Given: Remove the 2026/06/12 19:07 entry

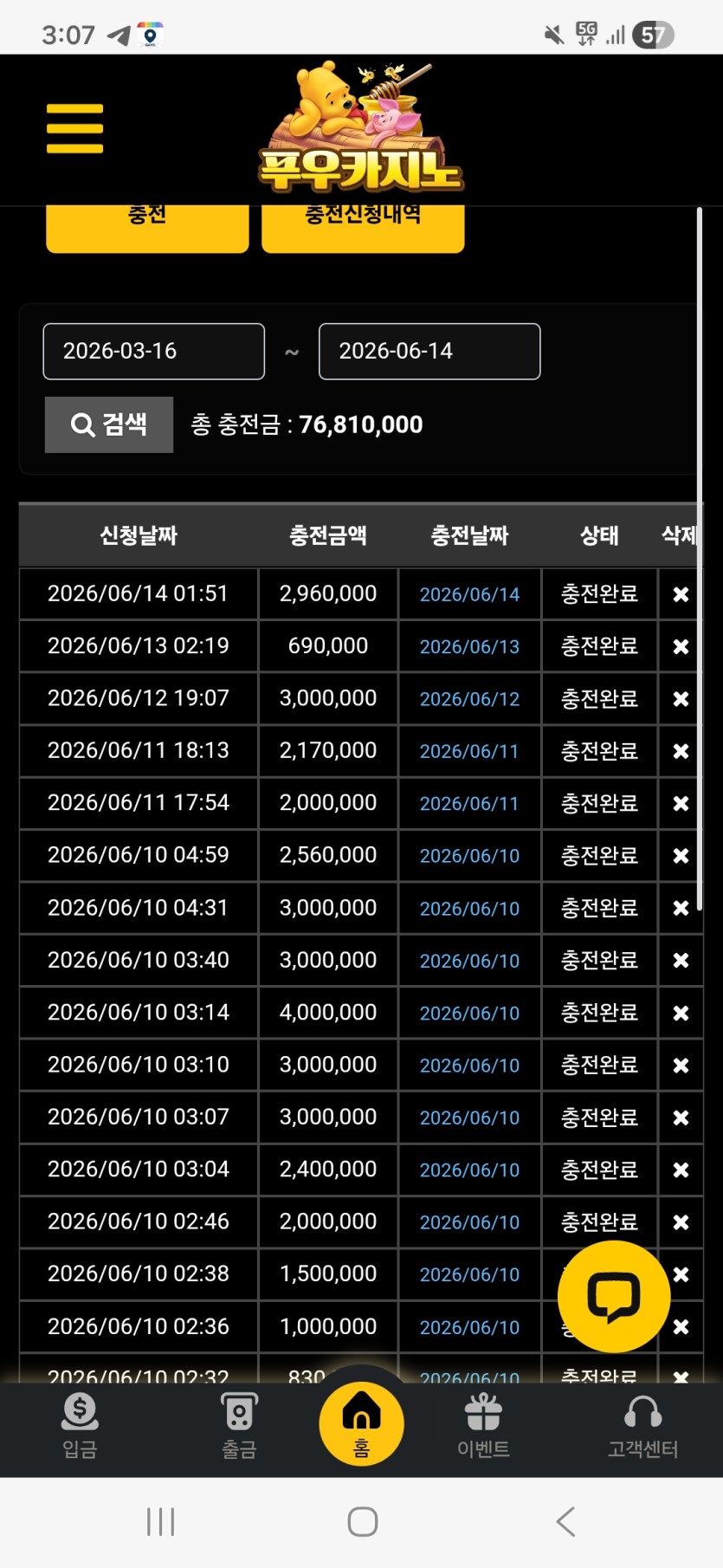Looking at the screenshot, I should pyautogui.click(x=681, y=699).
